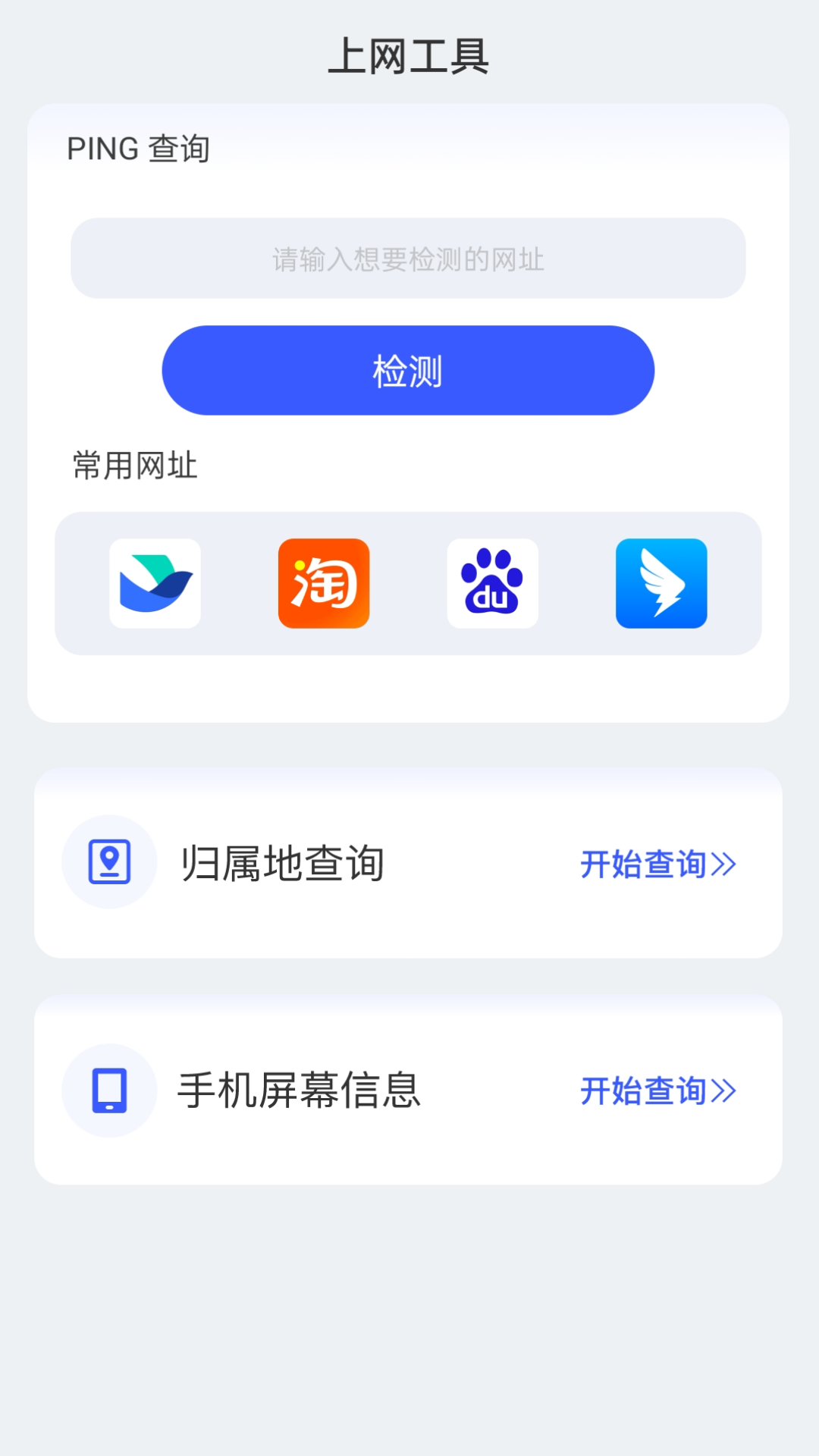Screen dimensions: 819x1456
Task: Open the blue bird website shortcut icon
Action: (155, 583)
